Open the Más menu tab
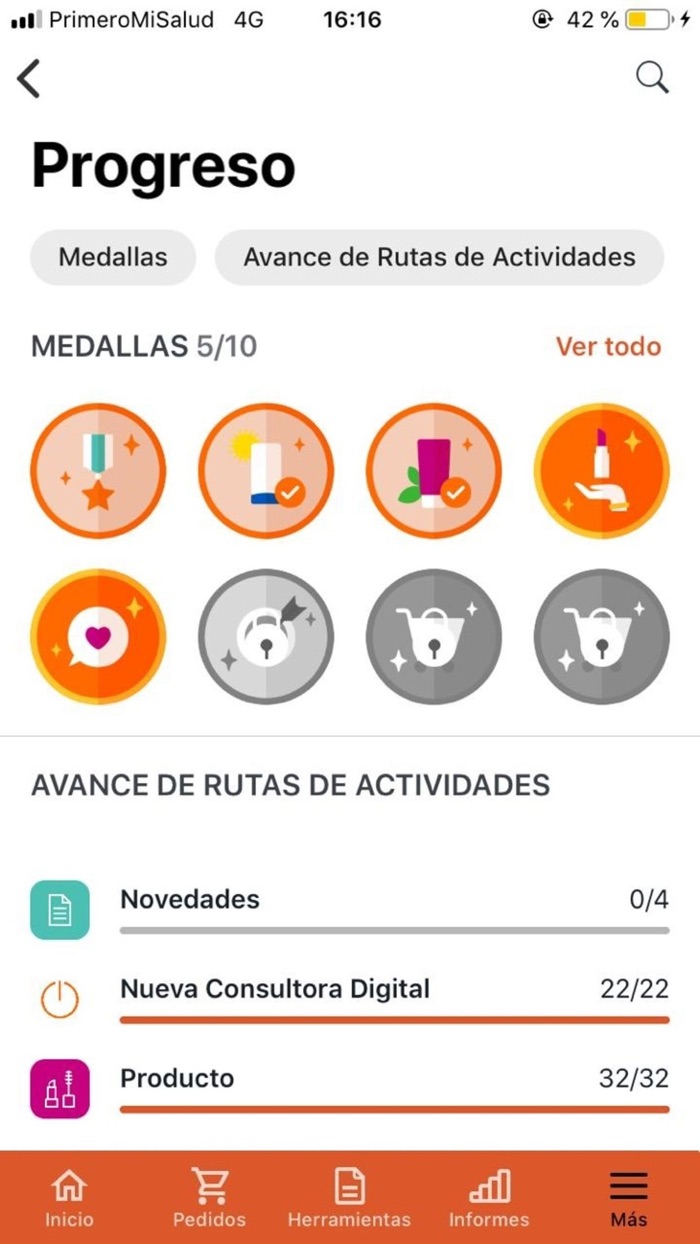The height and width of the screenshot is (1244, 700). tap(629, 1198)
